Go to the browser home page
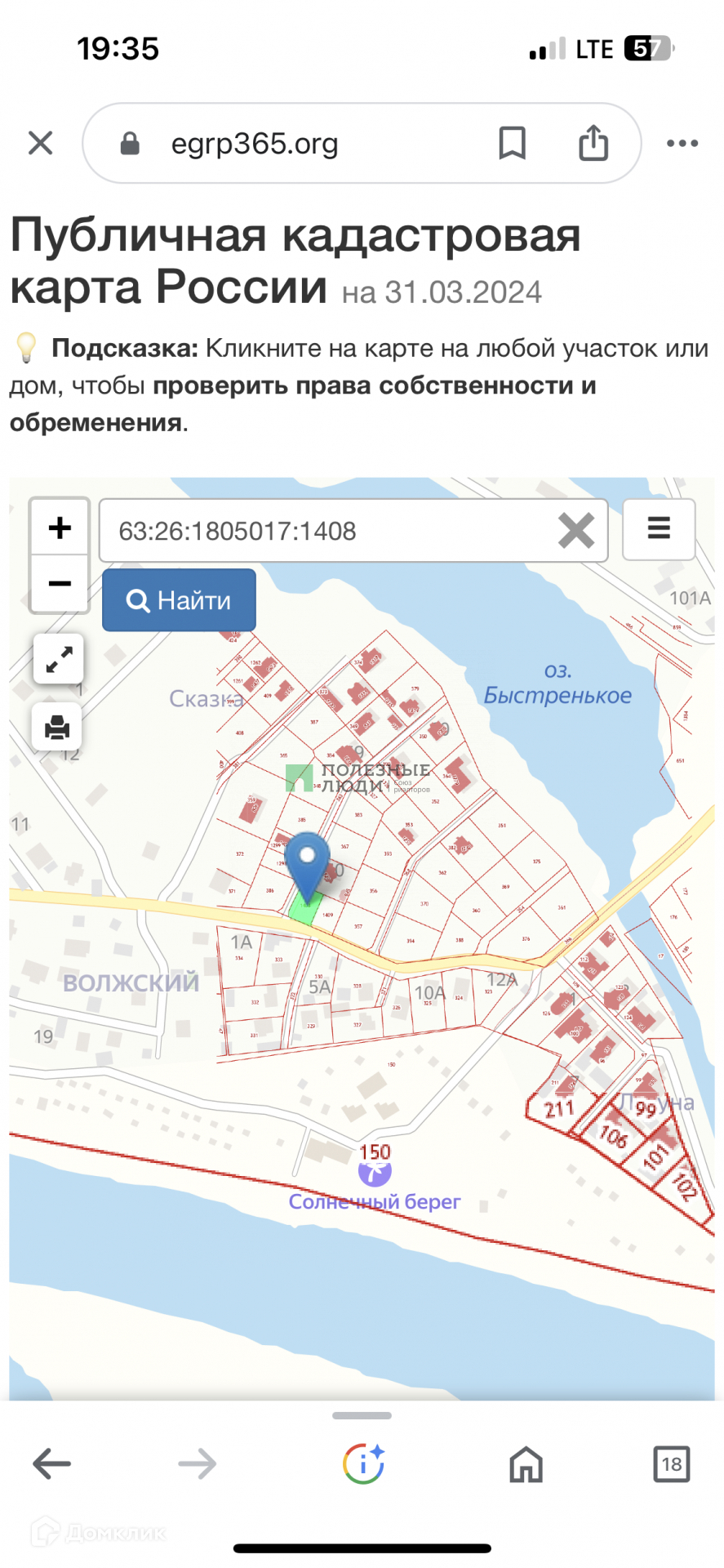The image size is (724, 1568). coord(526,1464)
